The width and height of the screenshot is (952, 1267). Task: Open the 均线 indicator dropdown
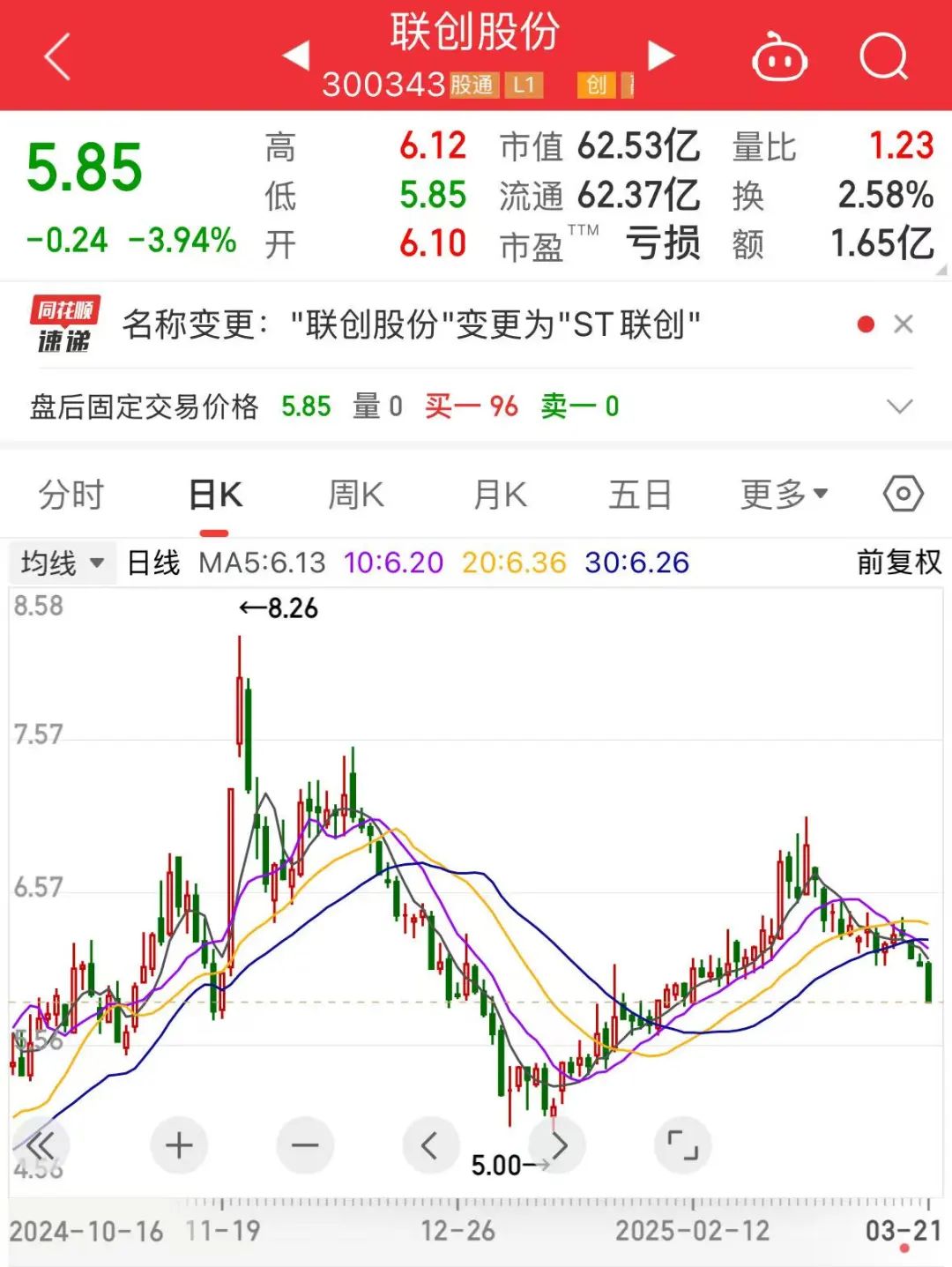pyautogui.click(x=62, y=562)
